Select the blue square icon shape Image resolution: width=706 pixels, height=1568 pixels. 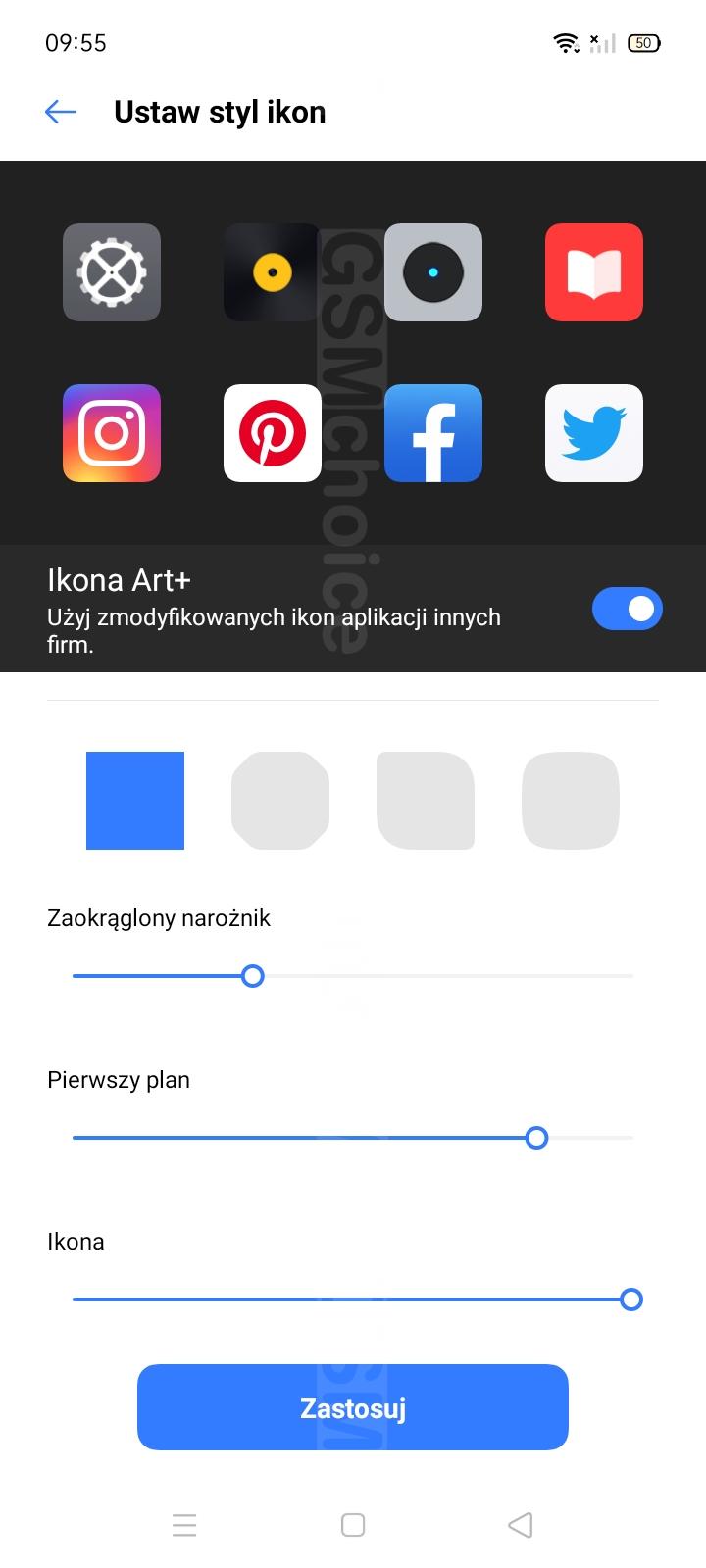135,801
